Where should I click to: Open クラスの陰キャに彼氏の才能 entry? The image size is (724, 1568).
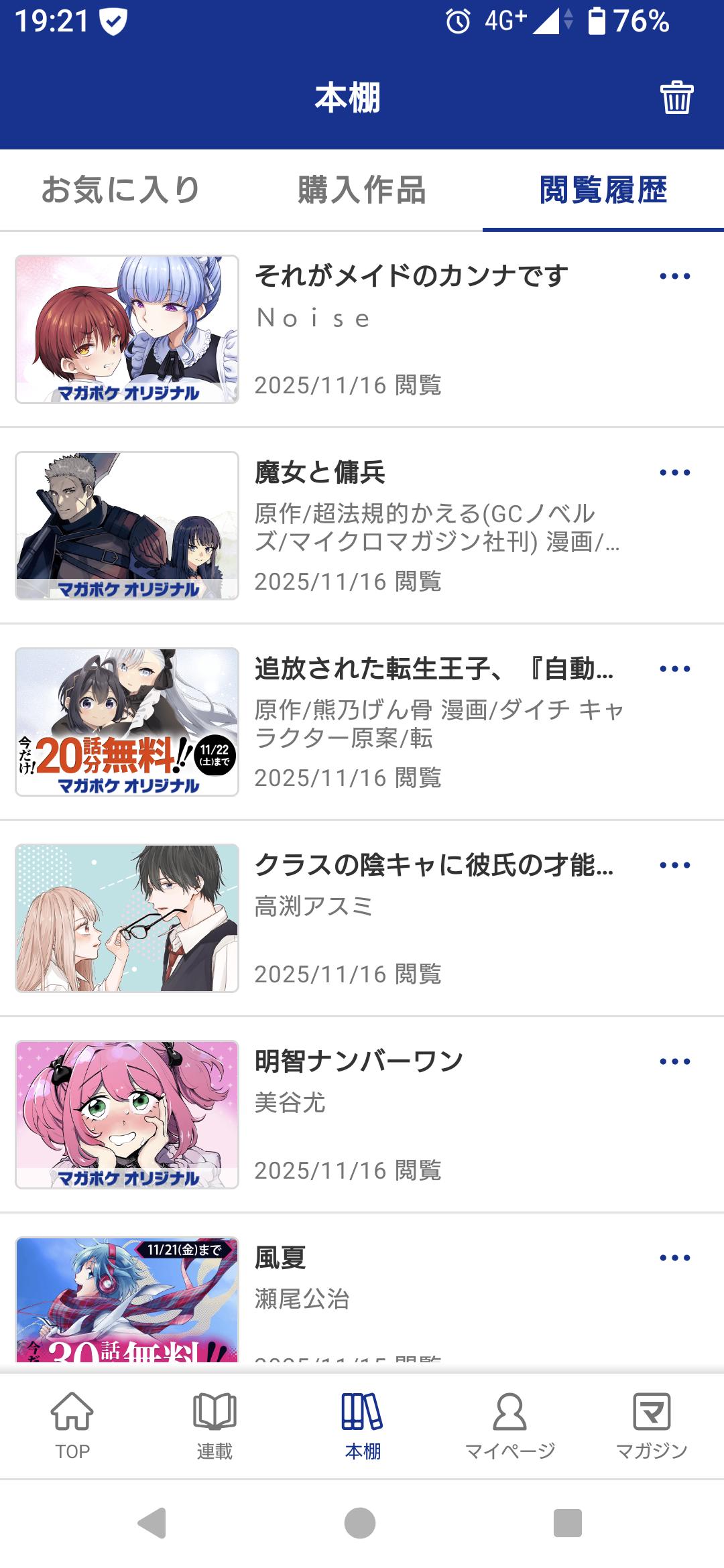[433, 865]
